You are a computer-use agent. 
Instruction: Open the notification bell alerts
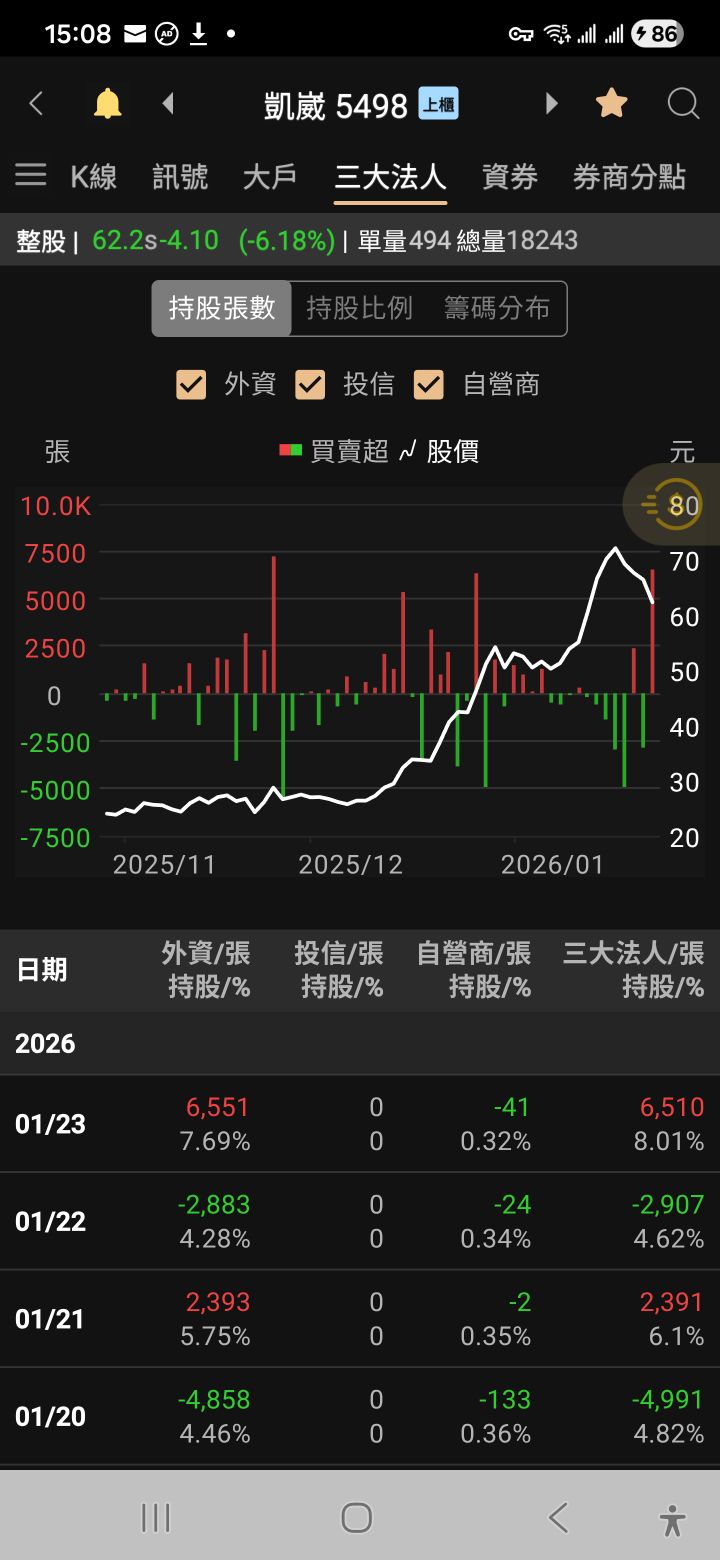click(x=108, y=103)
